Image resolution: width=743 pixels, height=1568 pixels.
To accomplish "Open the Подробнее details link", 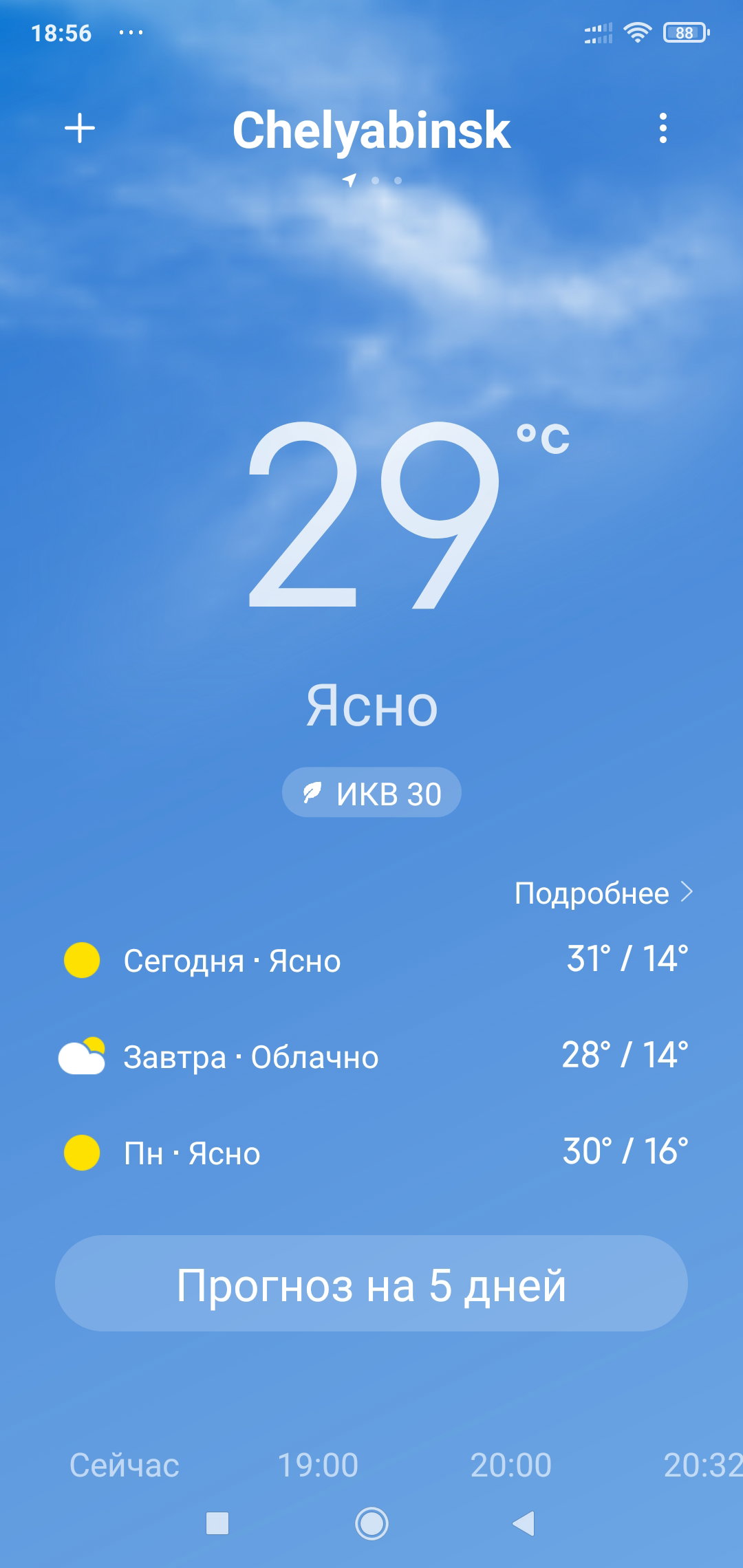I will [603, 893].
